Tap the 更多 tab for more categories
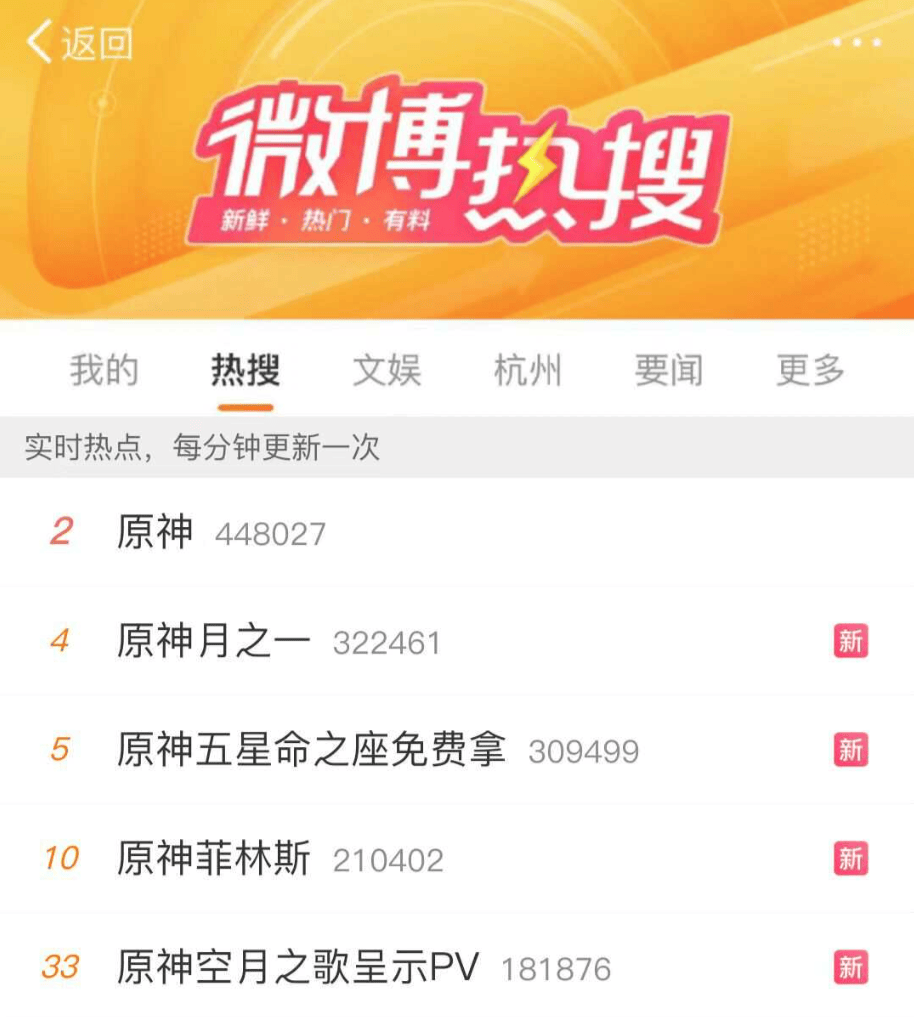The height and width of the screenshot is (1017, 914). point(810,371)
